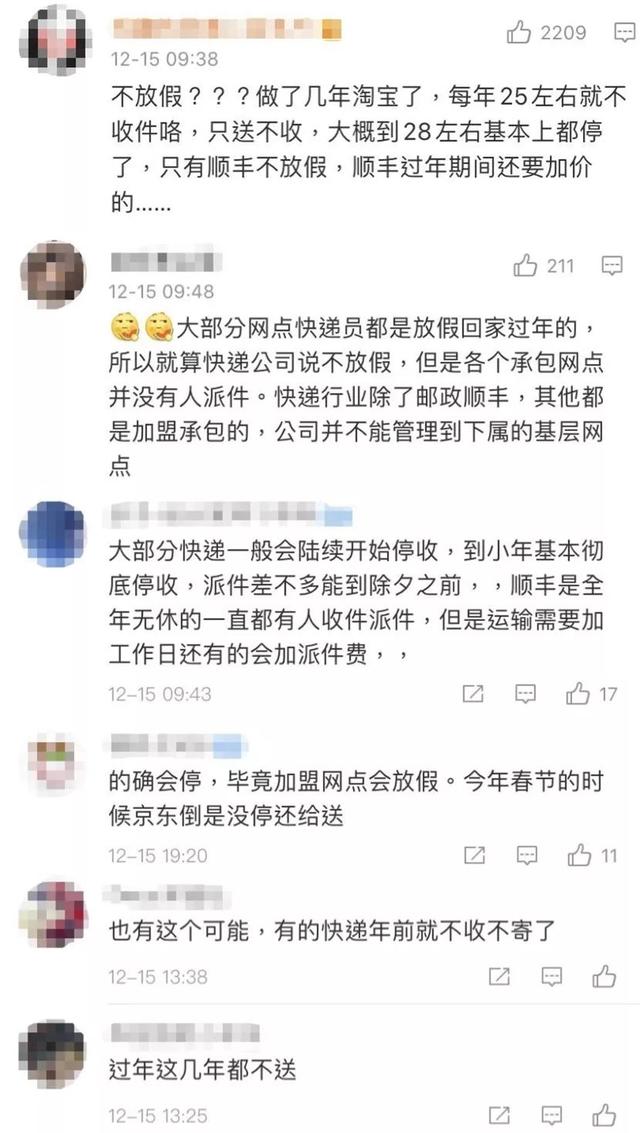Like the comment with 11 likes
Viewport: 640px width, 1133px height.
579,855
